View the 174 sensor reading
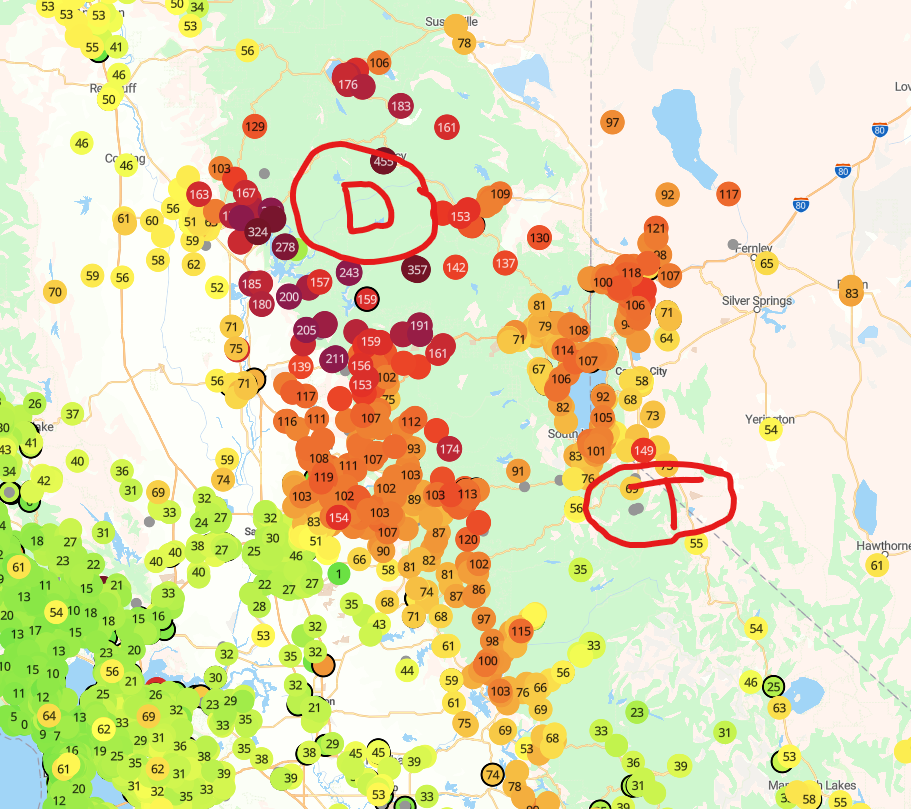The height and width of the screenshot is (809, 911). [x=449, y=449]
